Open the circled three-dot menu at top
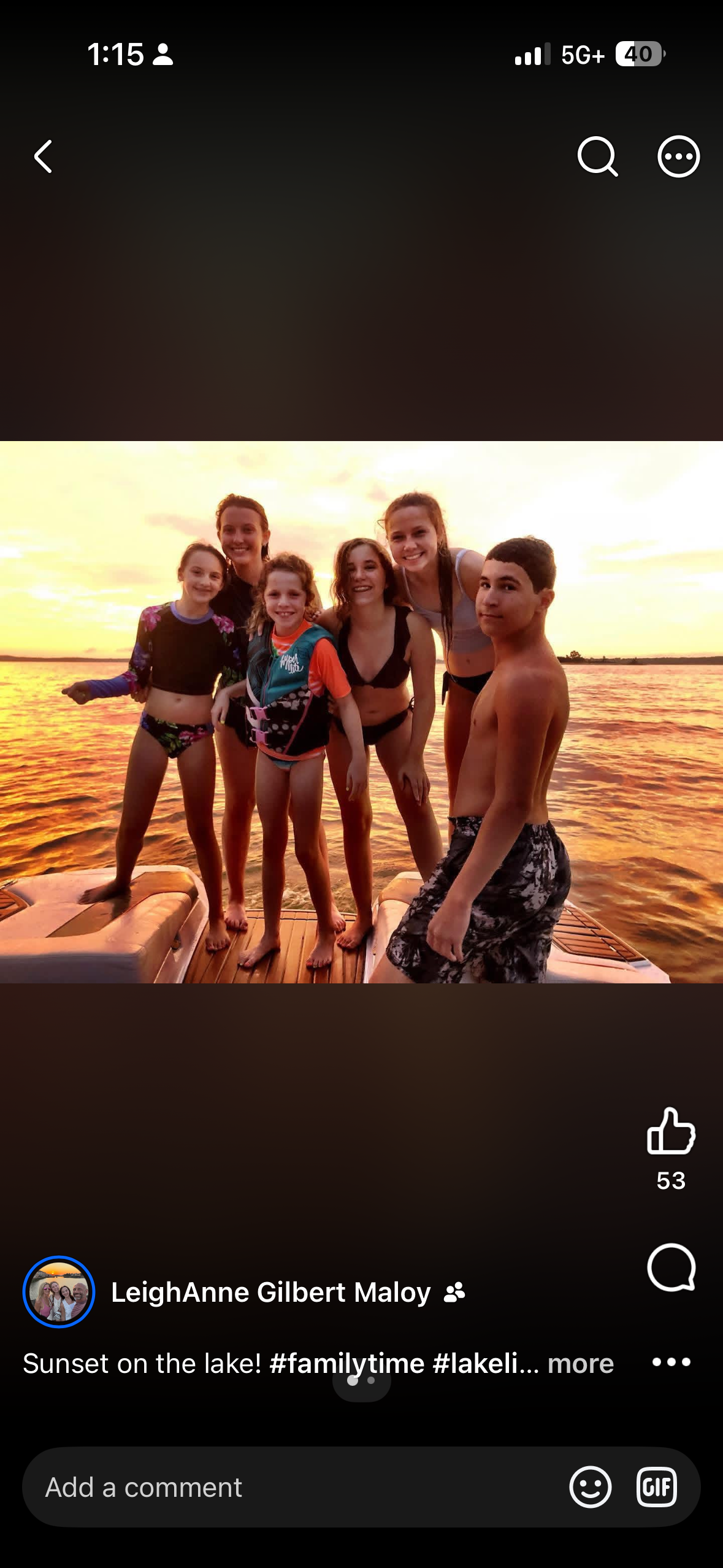This screenshot has height=1568, width=723. coord(678,156)
